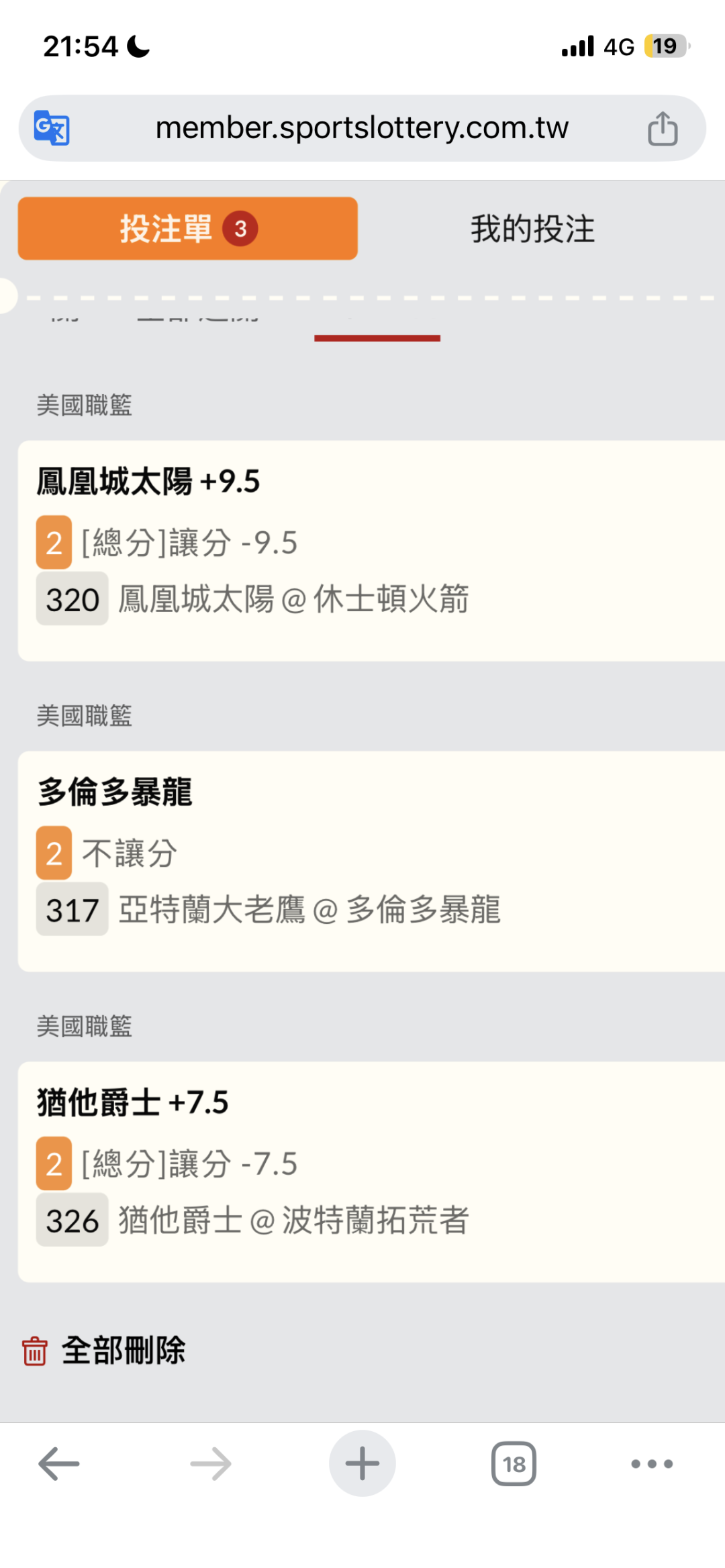Switch to the 投注單 tab
The width and height of the screenshot is (725, 1568).
(x=187, y=229)
